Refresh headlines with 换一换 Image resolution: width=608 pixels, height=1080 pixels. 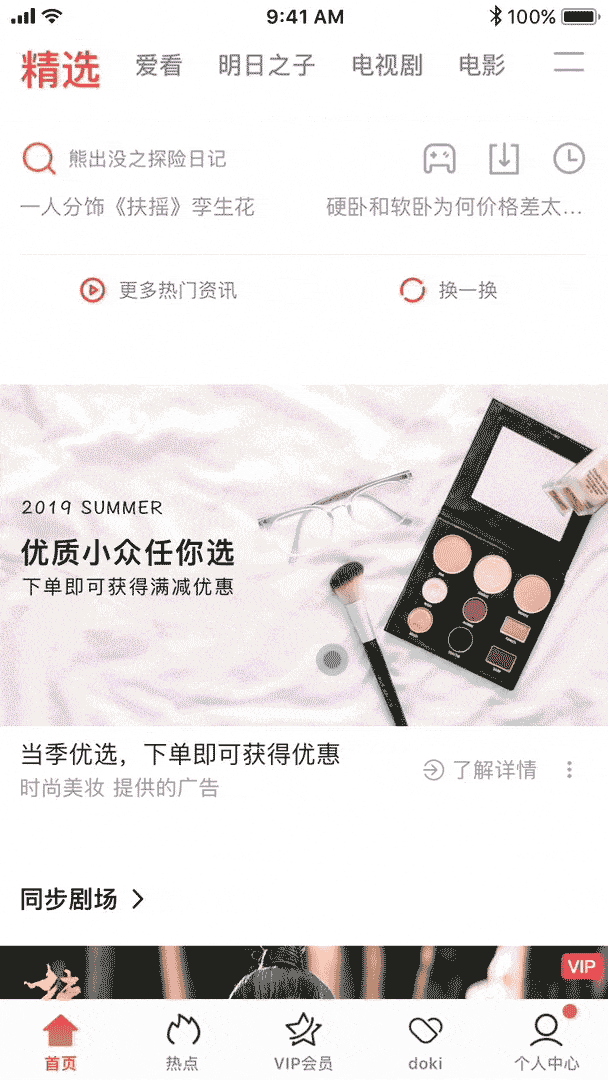(x=449, y=291)
